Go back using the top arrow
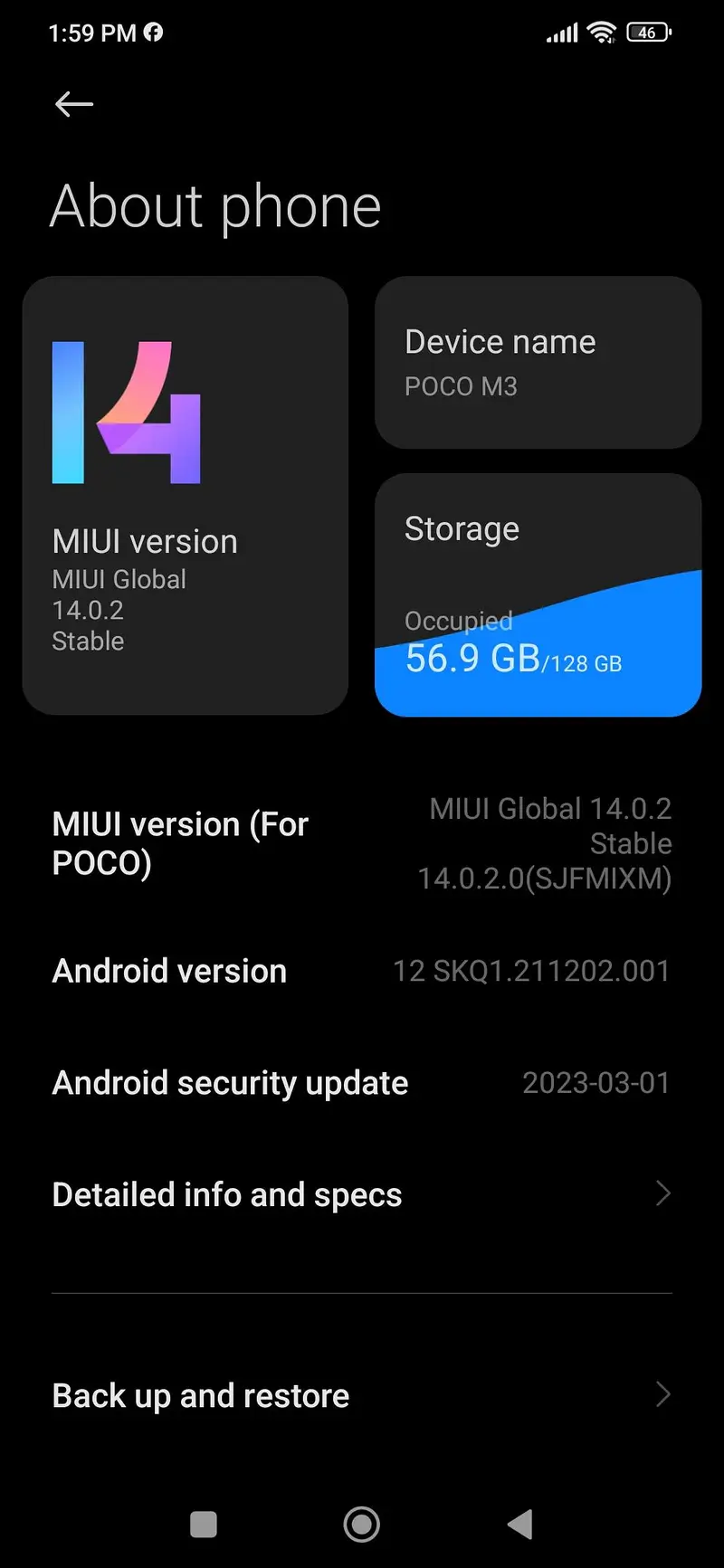724x1568 pixels. (74, 105)
